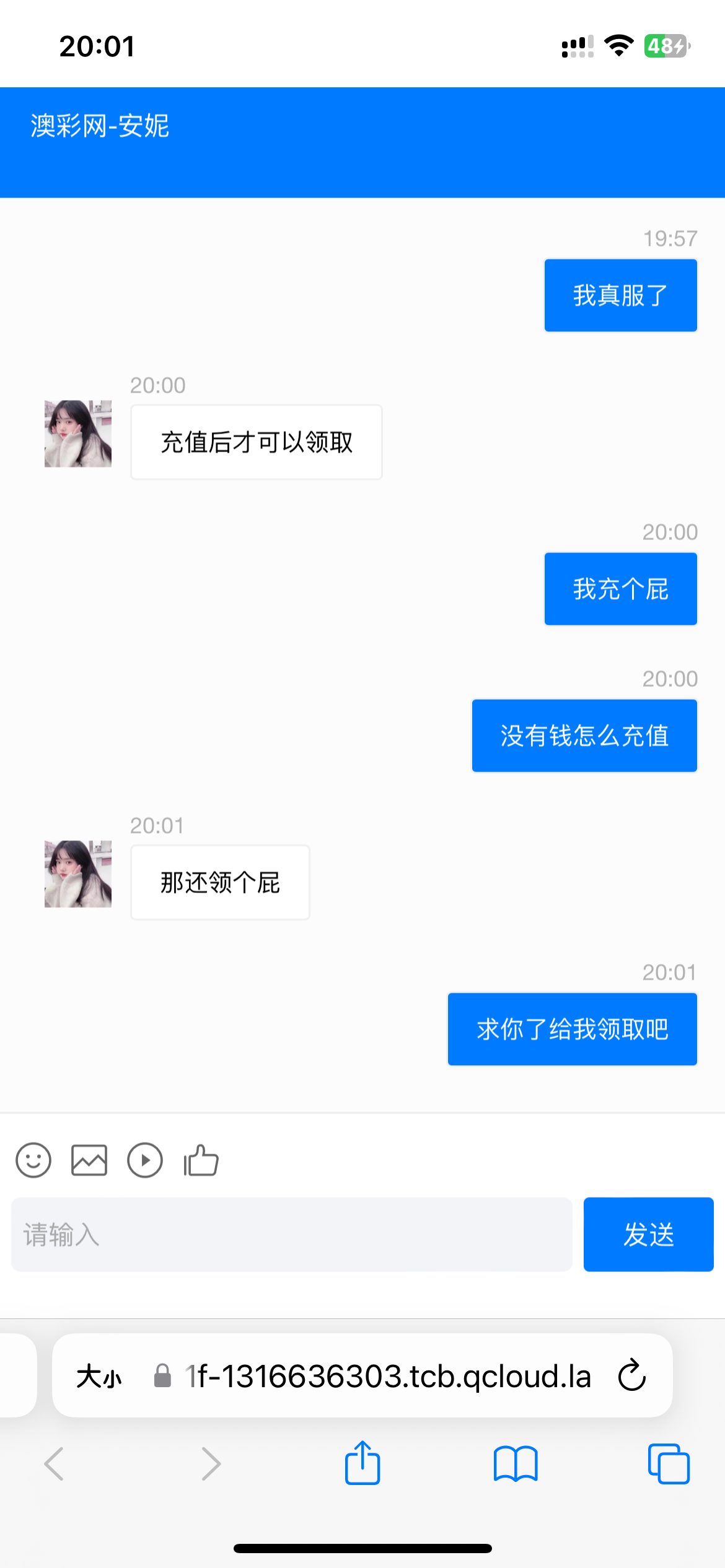Tap the 发送 send button
725x1568 pixels.
click(648, 1234)
